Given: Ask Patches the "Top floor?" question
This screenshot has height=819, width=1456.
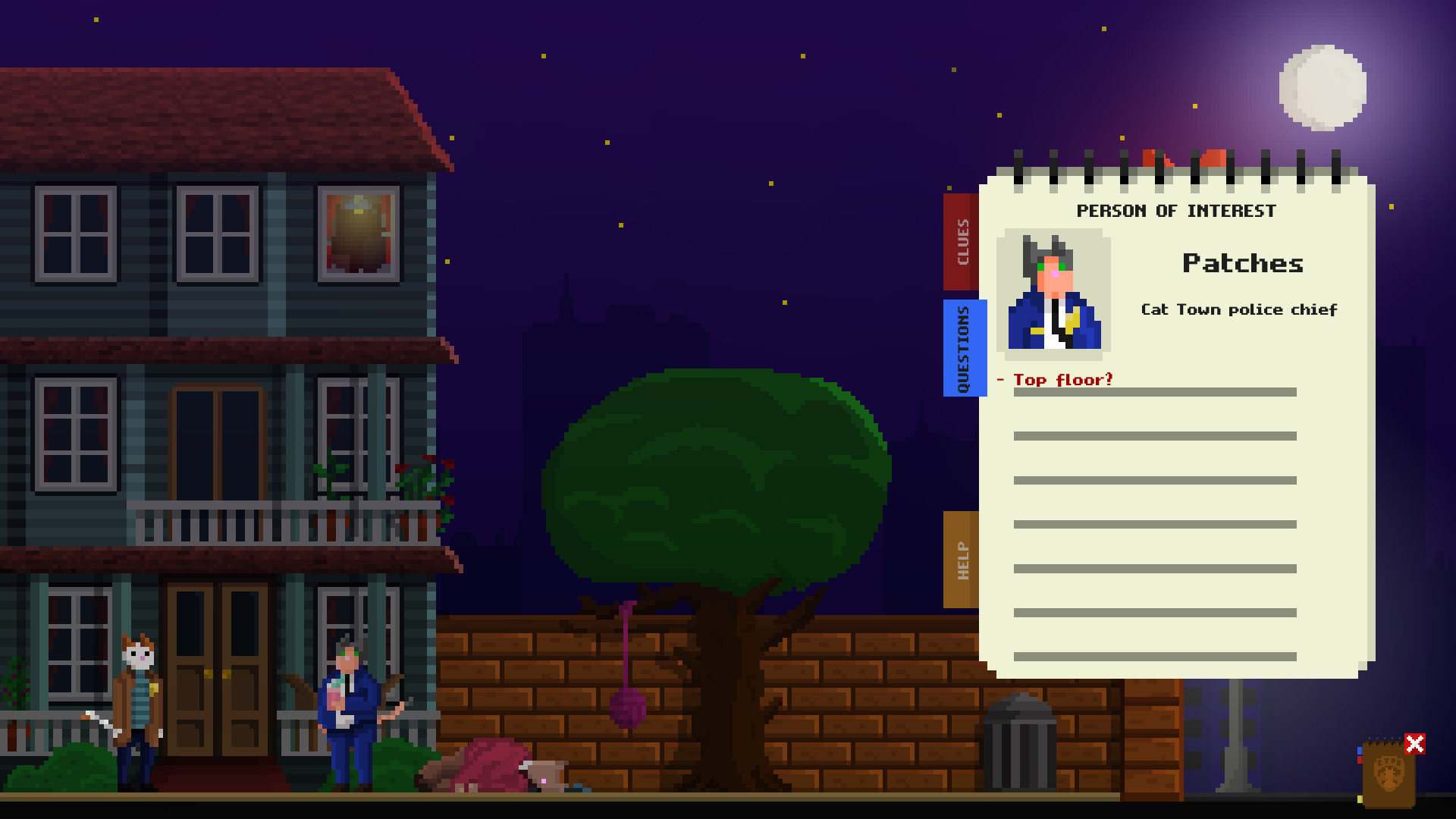Looking at the screenshot, I should 1062,380.
